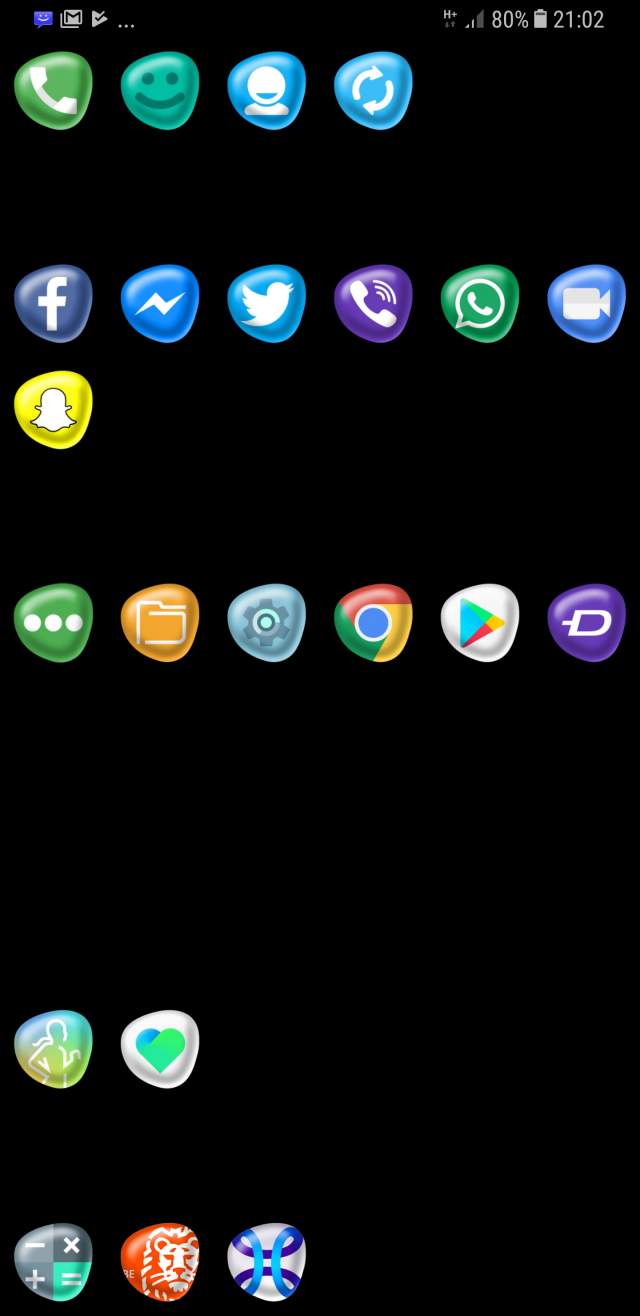
Task: Launch the green smiley face app
Action: [x=160, y=90]
